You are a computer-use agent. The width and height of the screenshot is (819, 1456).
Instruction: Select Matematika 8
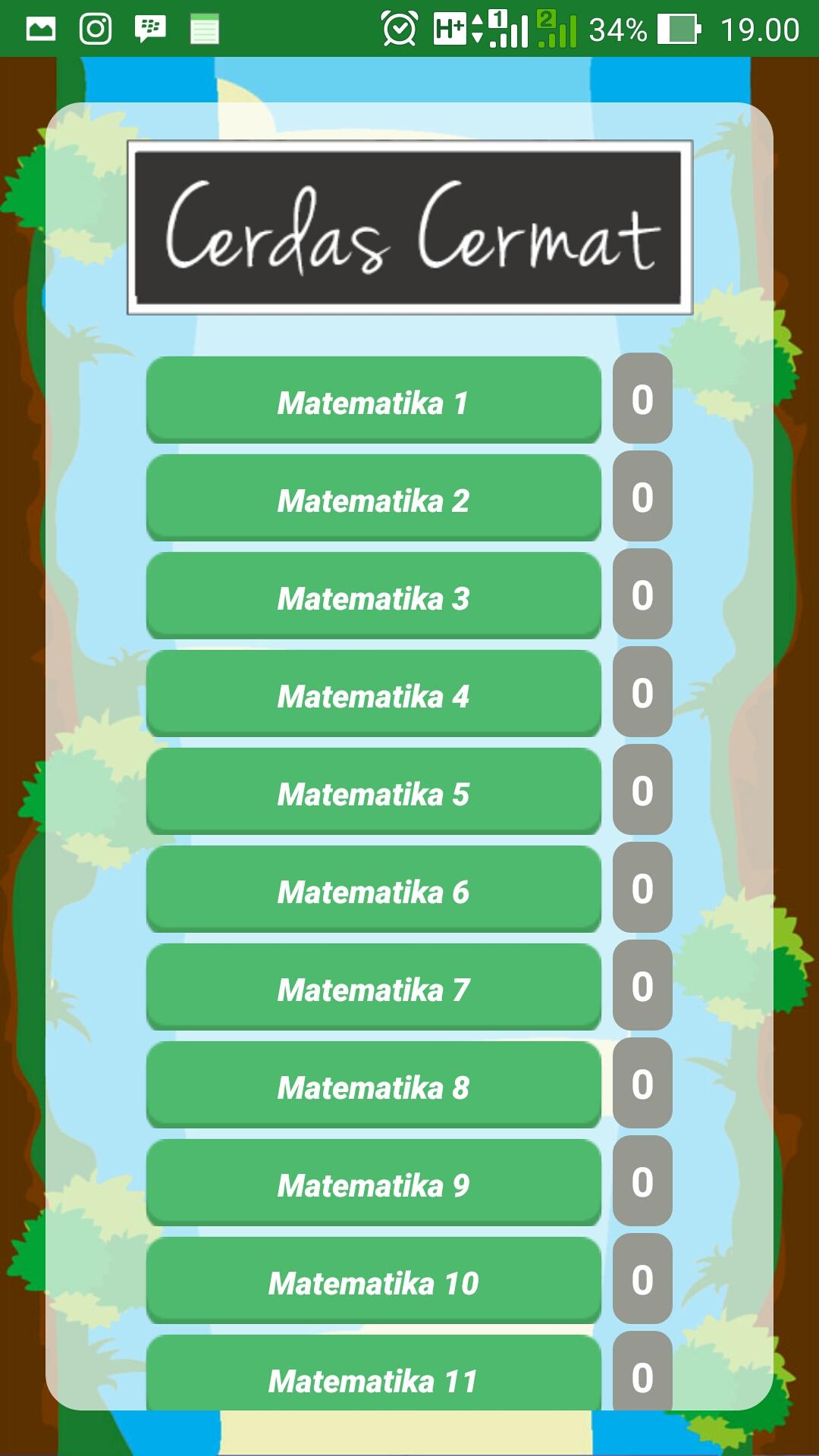point(373,1085)
